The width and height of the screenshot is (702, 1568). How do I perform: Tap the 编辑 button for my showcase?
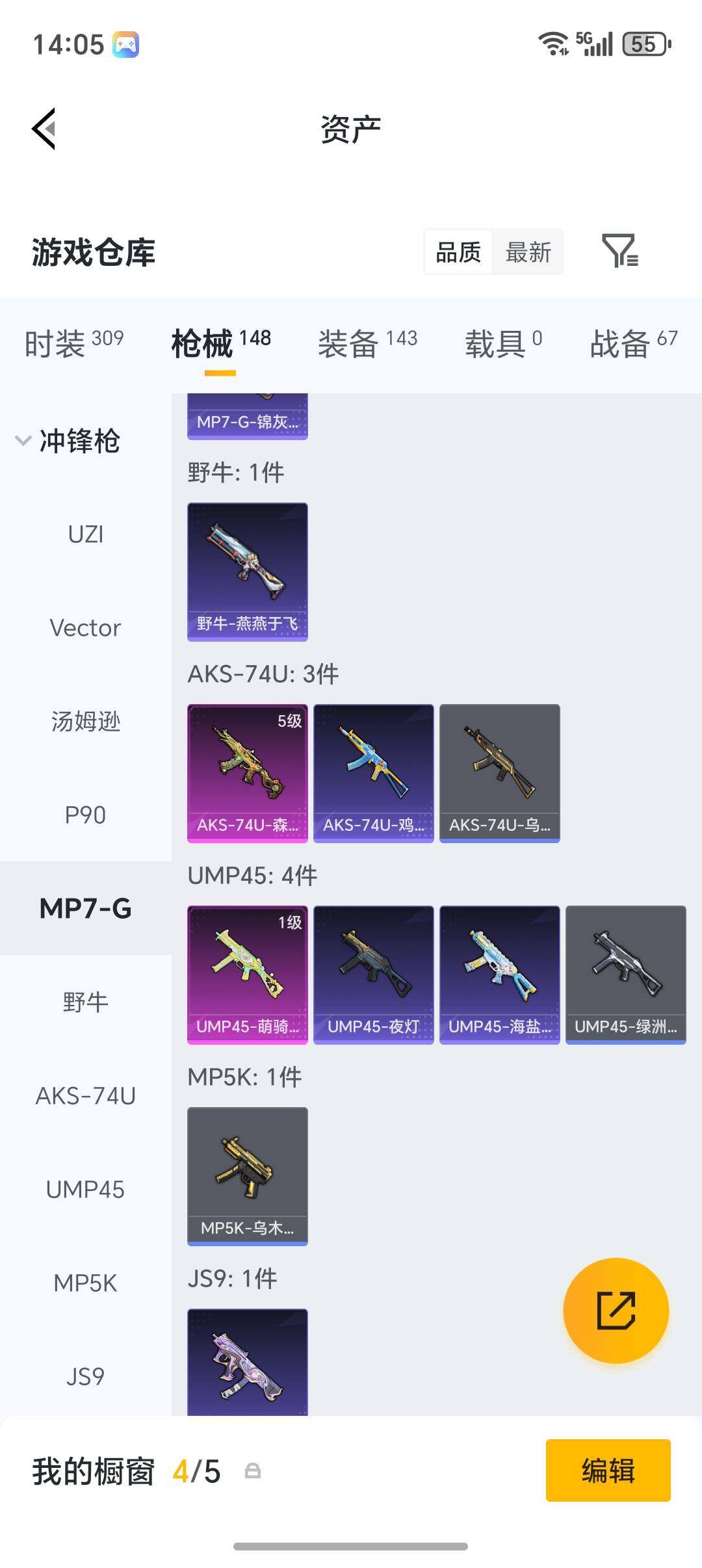(608, 1470)
